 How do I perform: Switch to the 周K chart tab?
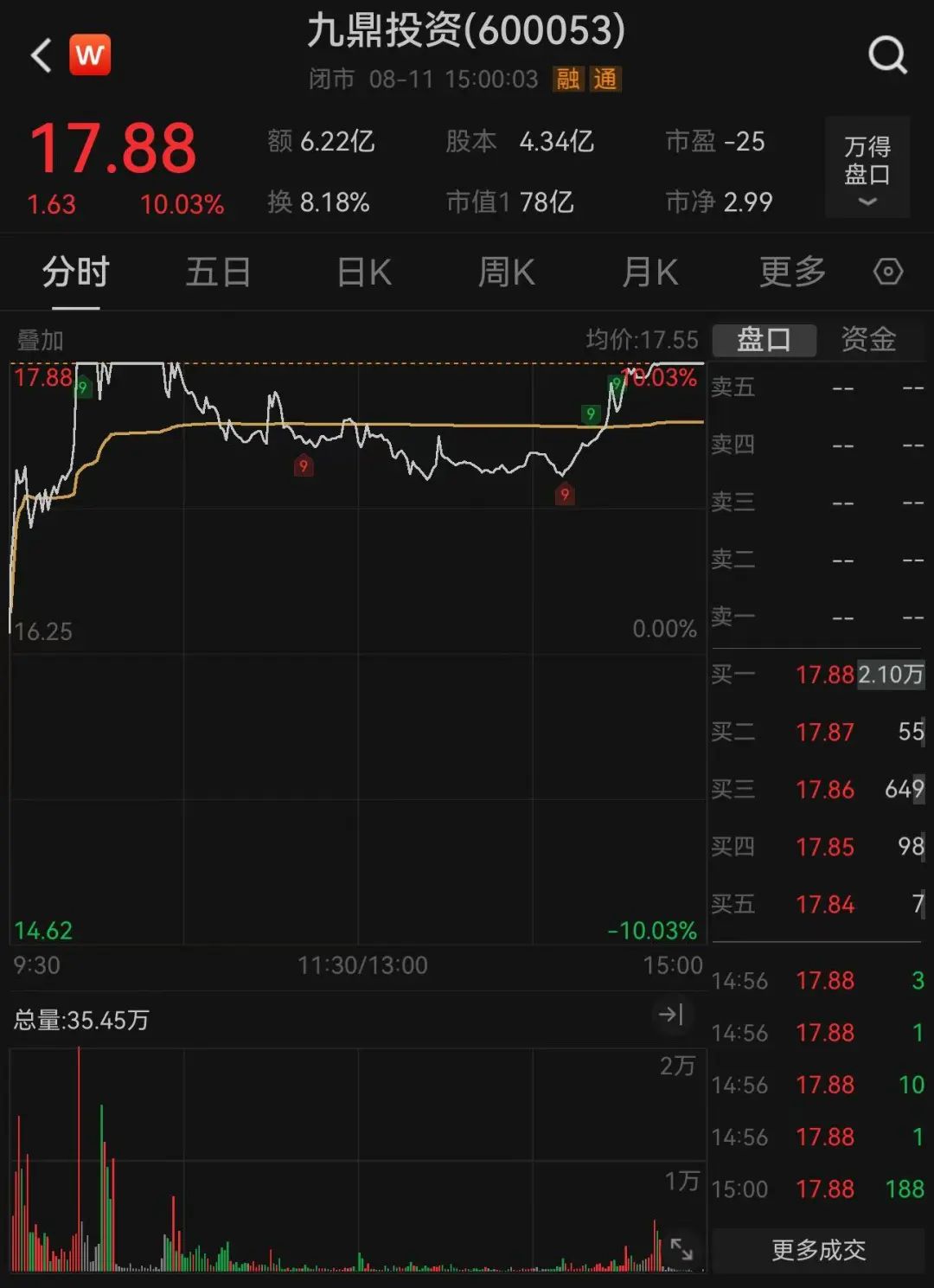pos(507,272)
